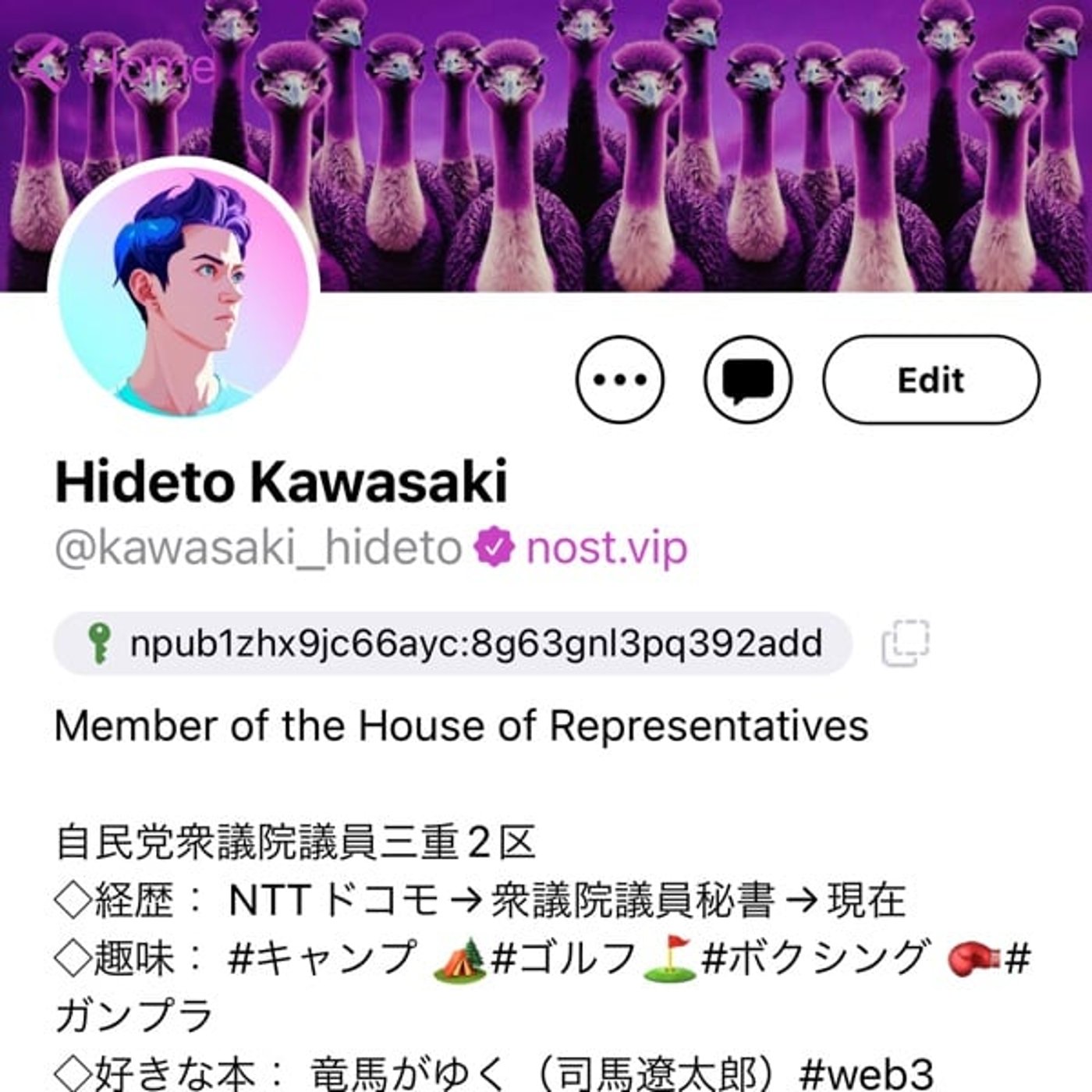
Task: Tap Edit to modify the profile
Action: pyautogui.click(x=931, y=380)
